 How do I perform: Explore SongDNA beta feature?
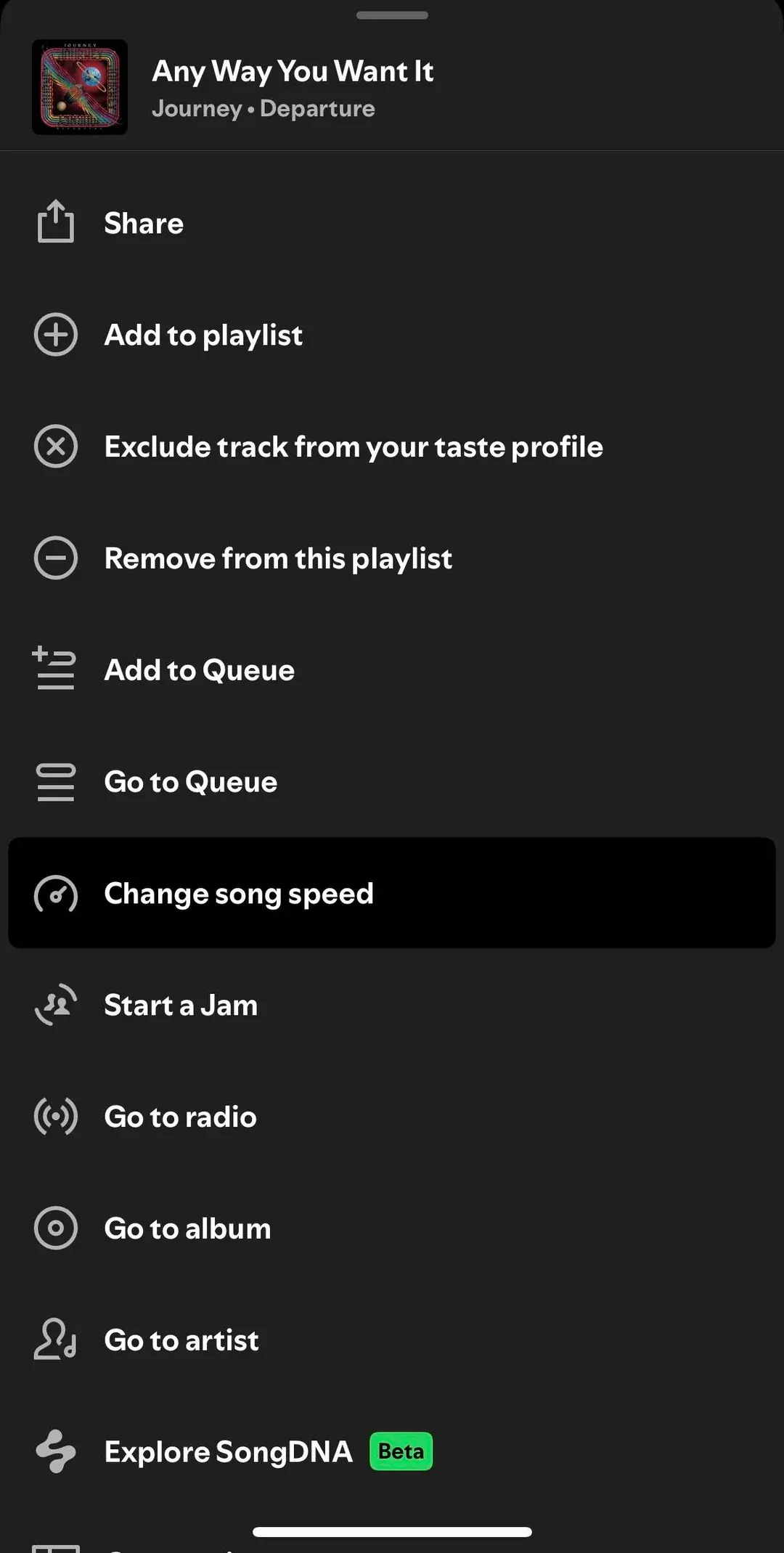[392, 1451]
